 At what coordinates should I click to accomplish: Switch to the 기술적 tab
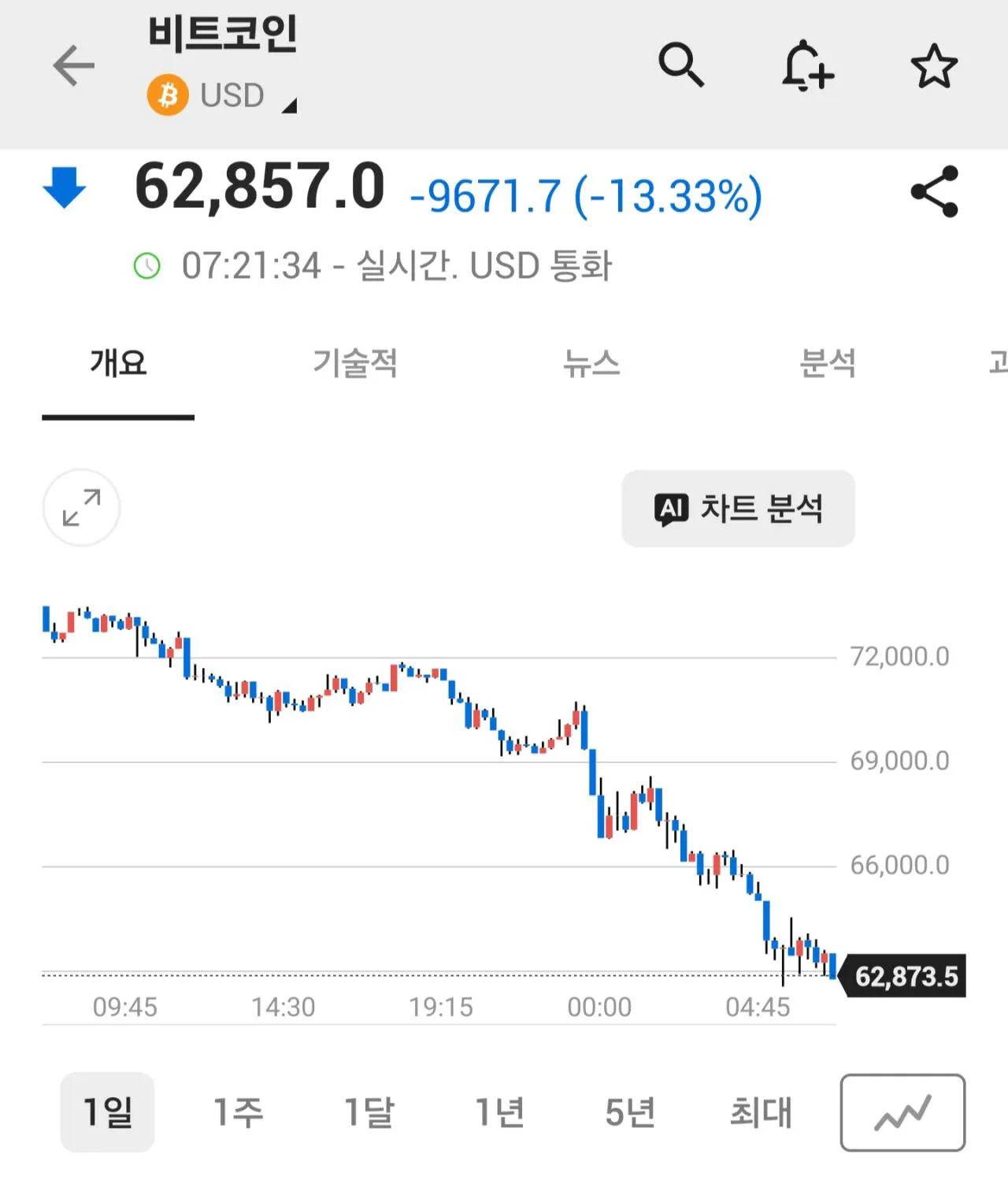pyautogui.click(x=355, y=364)
